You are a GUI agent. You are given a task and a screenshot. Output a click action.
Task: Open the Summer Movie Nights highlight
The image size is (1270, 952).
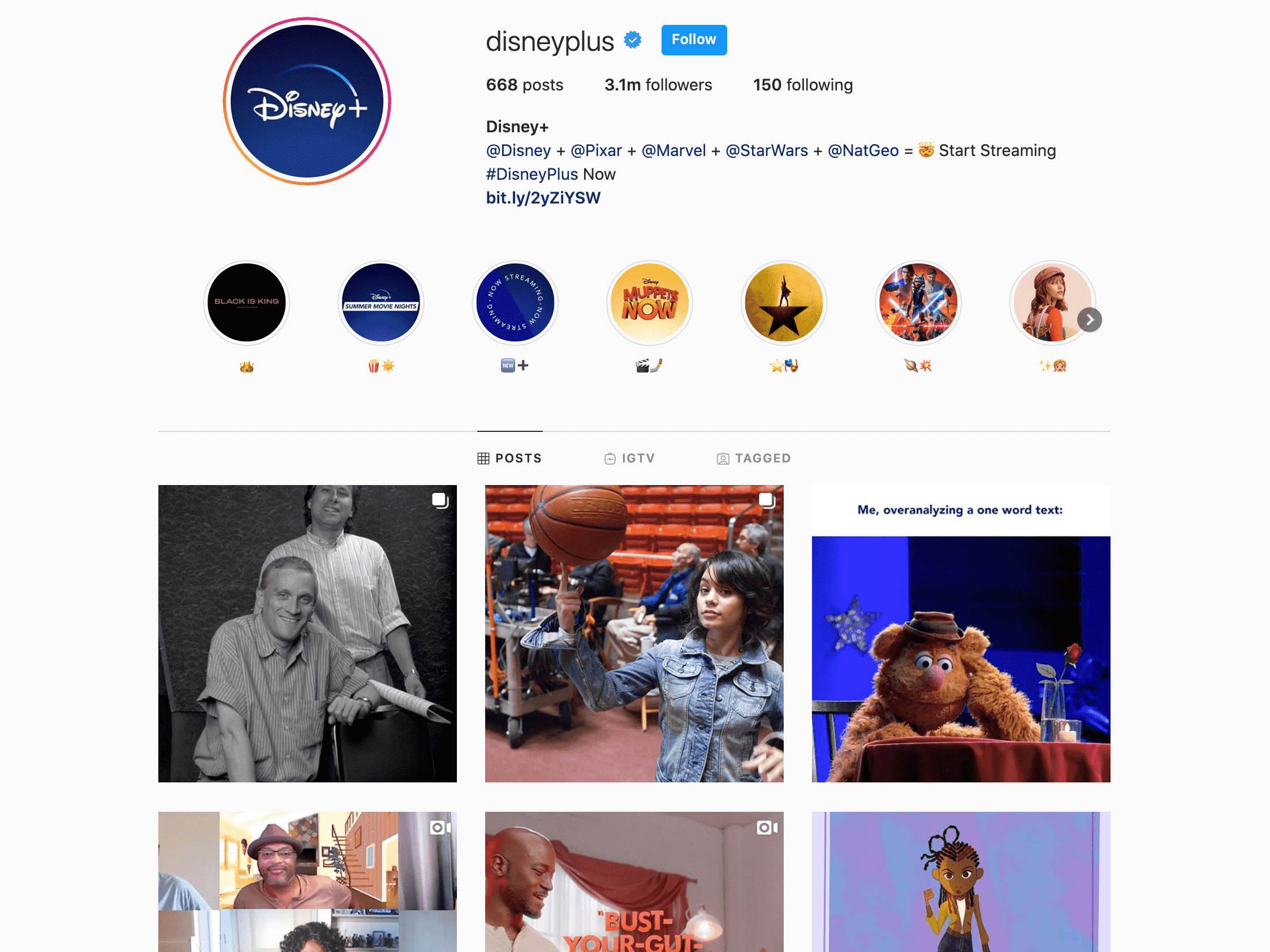tap(381, 303)
